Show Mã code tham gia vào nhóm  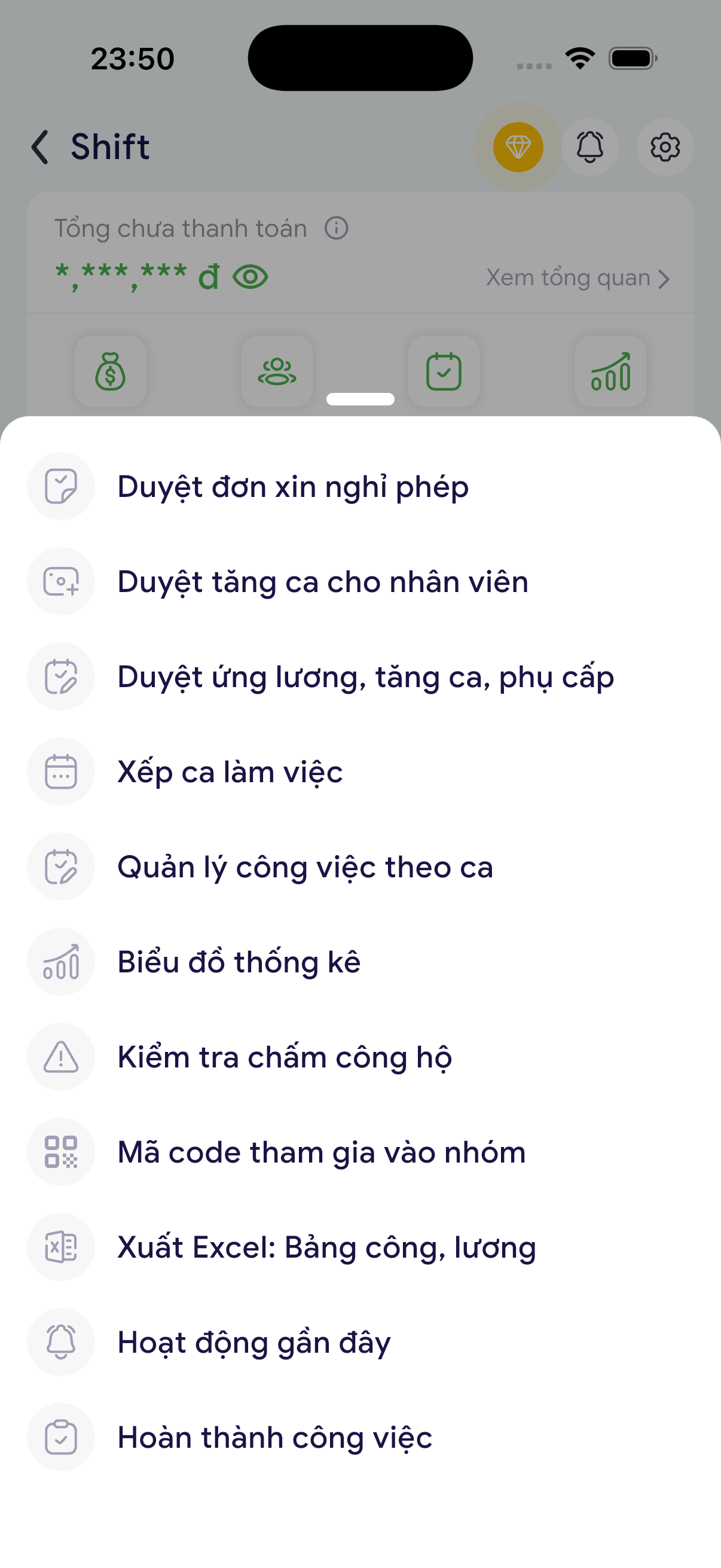(x=321, y=1152)
